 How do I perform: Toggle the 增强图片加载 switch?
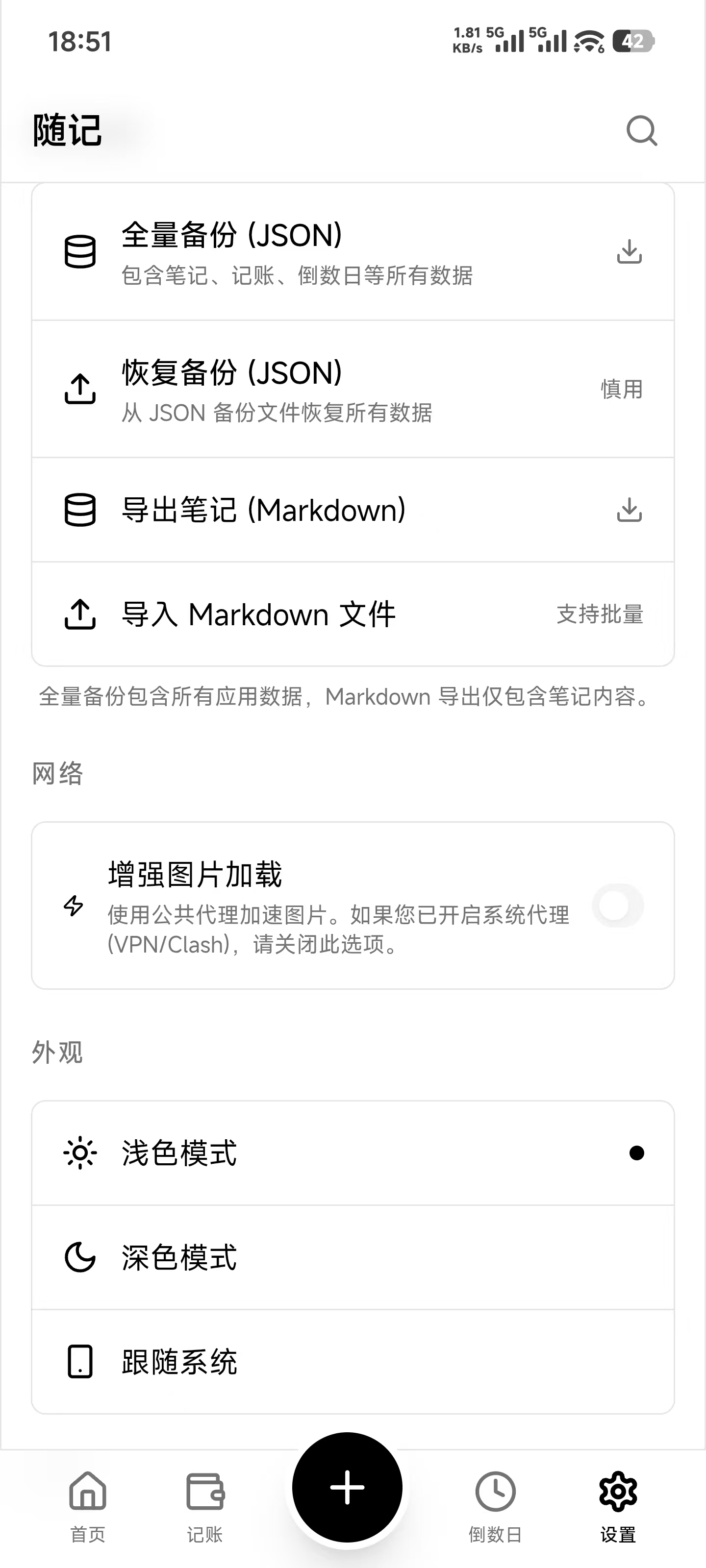(618, 906)
